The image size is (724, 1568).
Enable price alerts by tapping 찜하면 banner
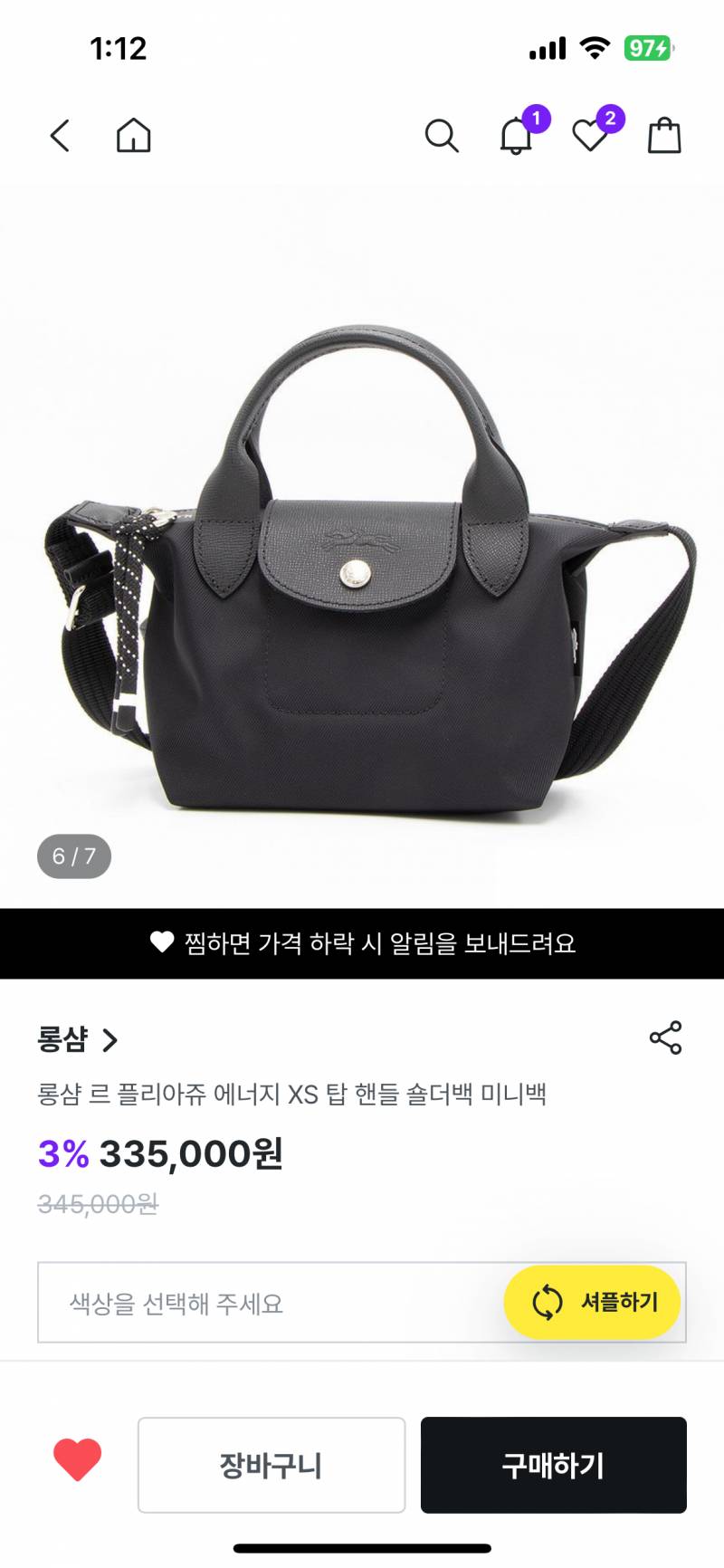pyautogui.click(x=362, y=942)
